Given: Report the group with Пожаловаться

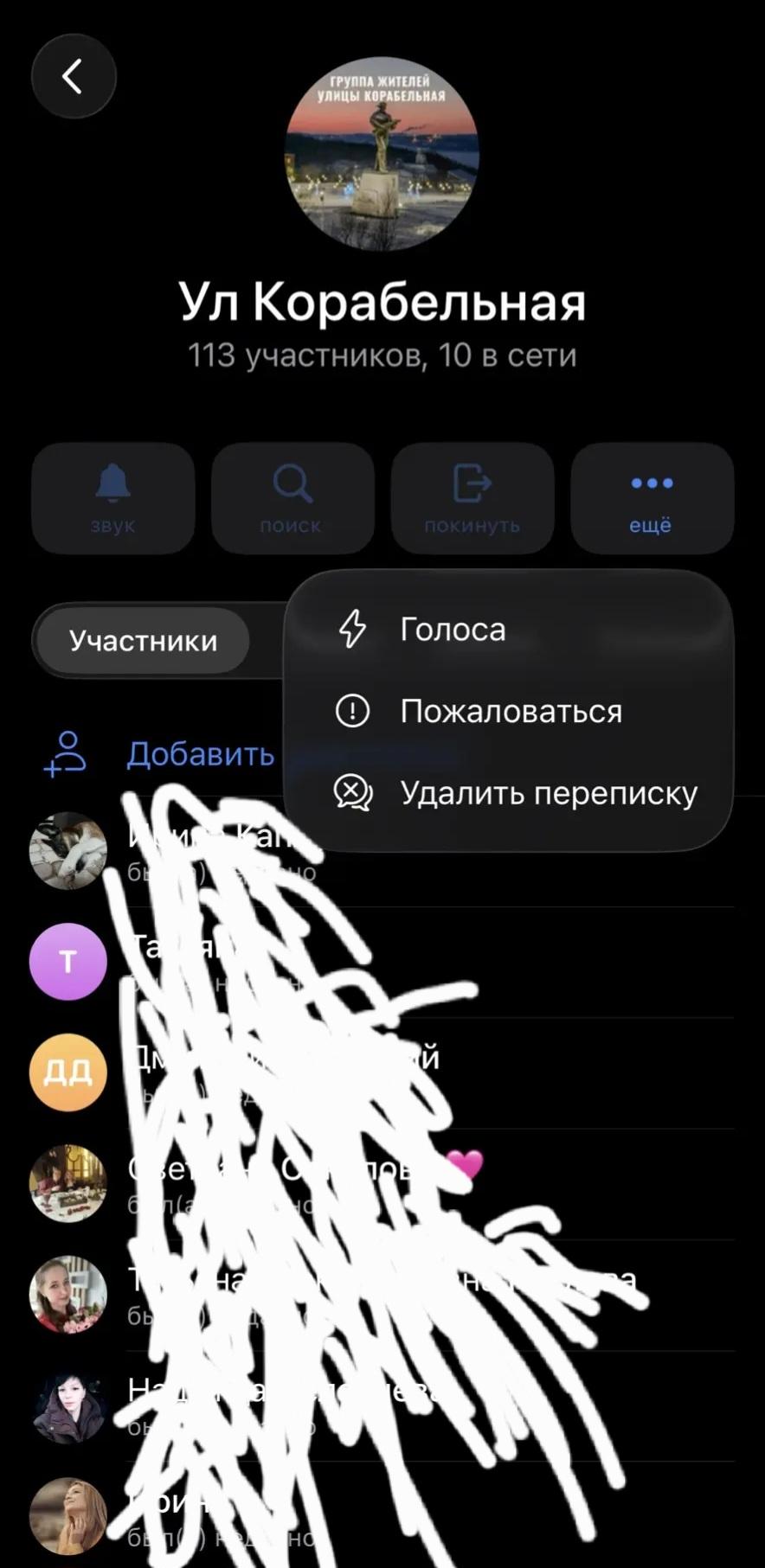Looking at the screenshot, I should coord(511,712).
